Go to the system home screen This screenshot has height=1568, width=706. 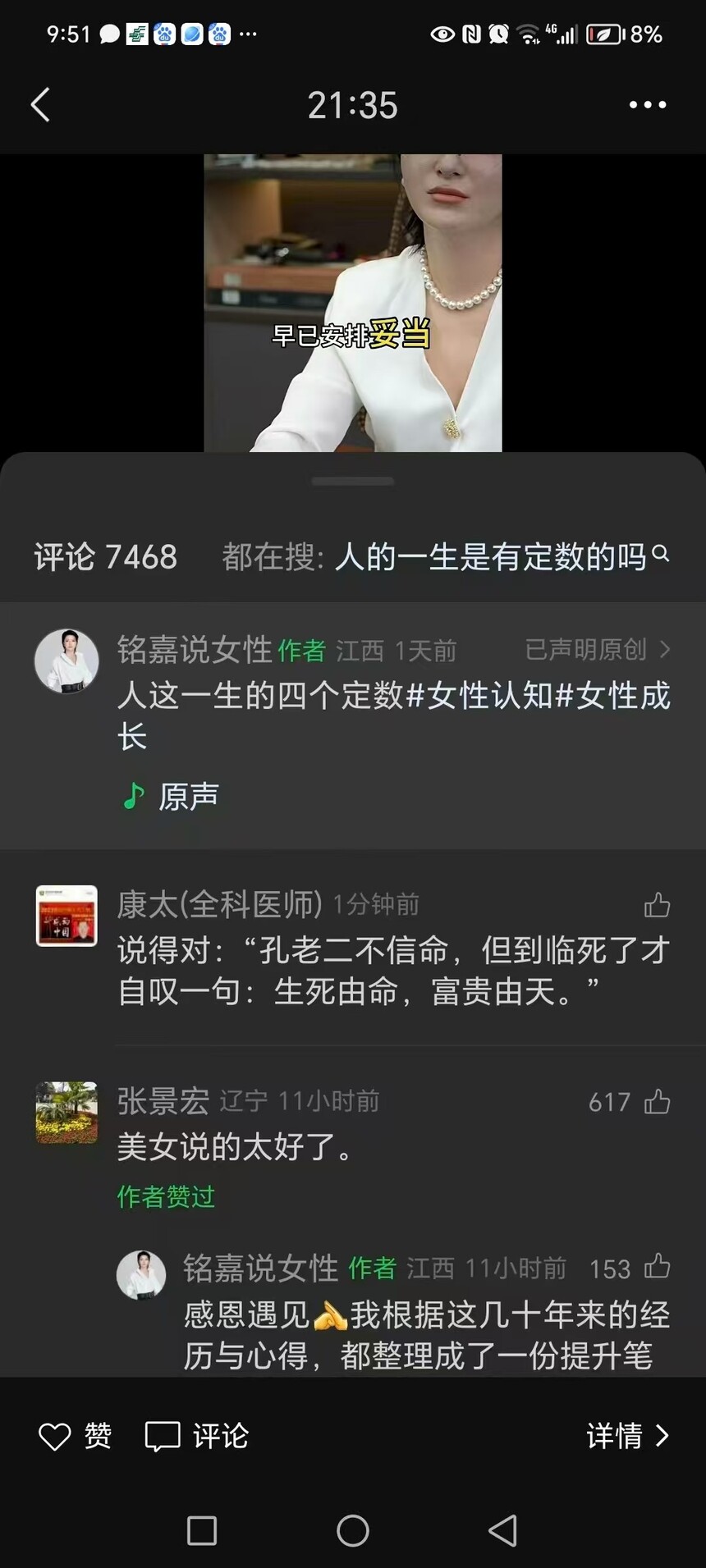click(x=353, y=1530)
